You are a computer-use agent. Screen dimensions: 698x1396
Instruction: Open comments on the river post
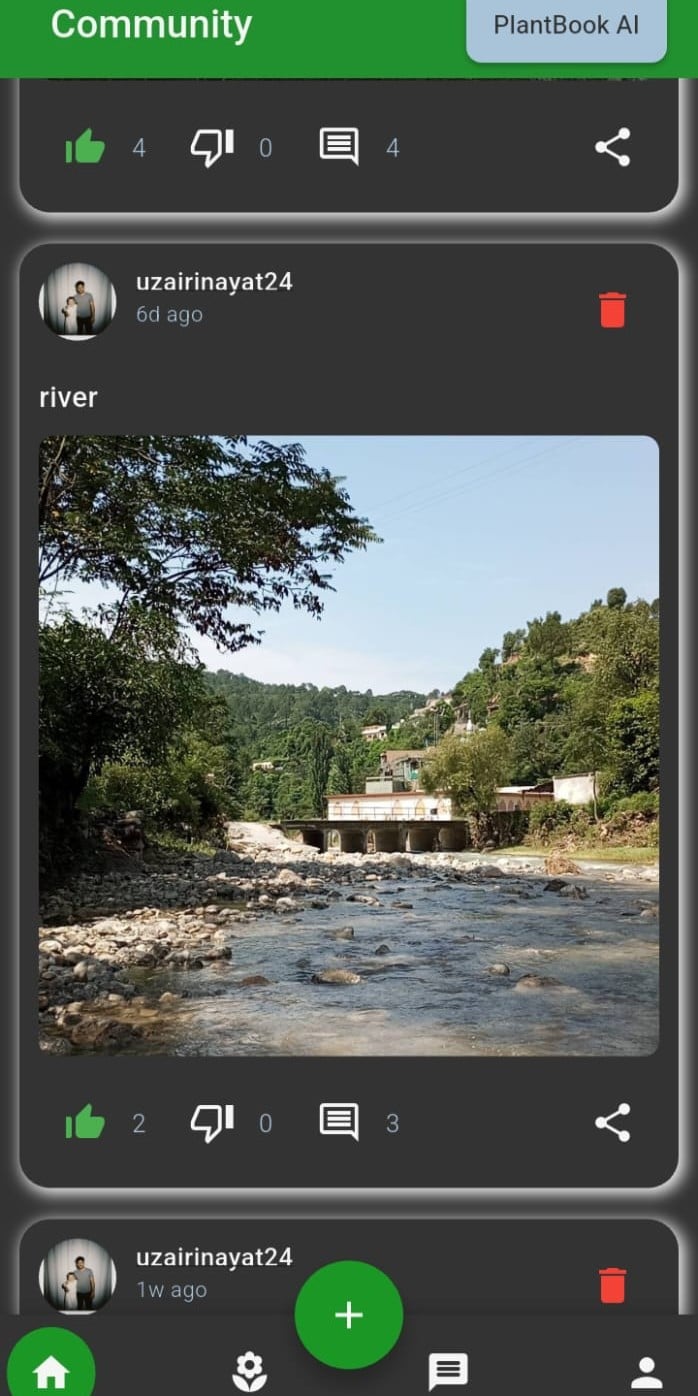click(x=339, y=1122)
